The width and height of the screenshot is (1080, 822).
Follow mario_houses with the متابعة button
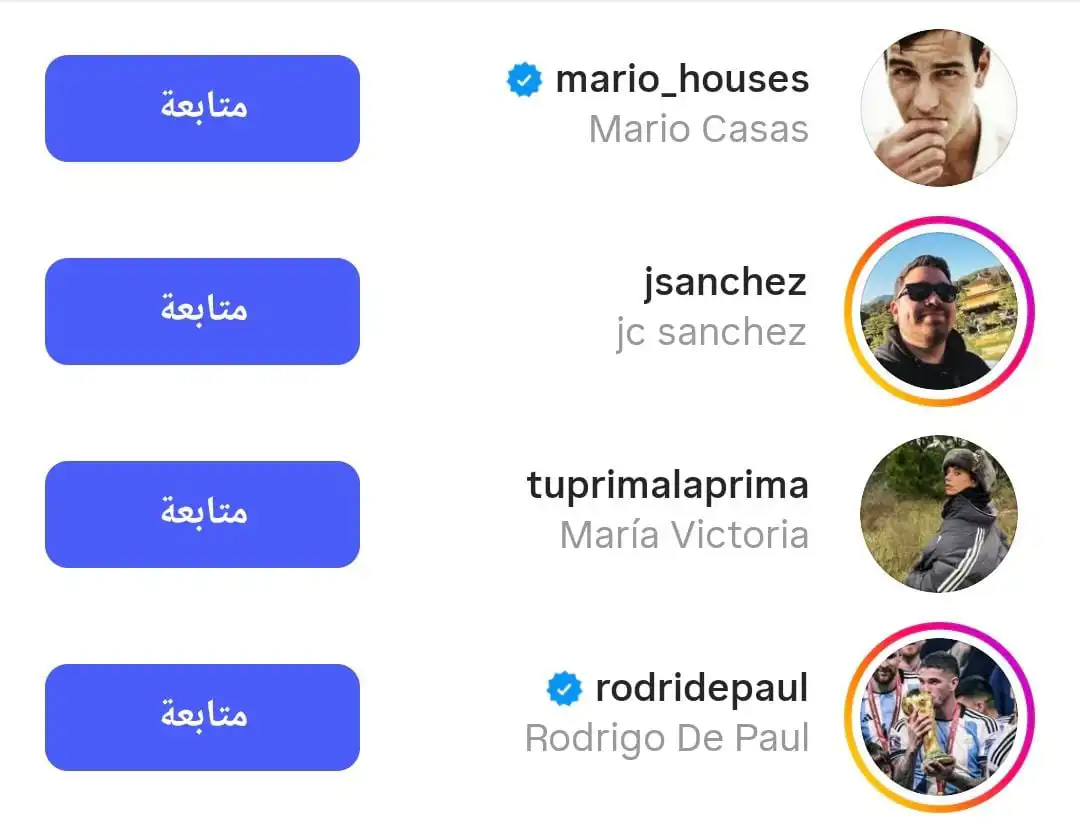click(202, 108)
